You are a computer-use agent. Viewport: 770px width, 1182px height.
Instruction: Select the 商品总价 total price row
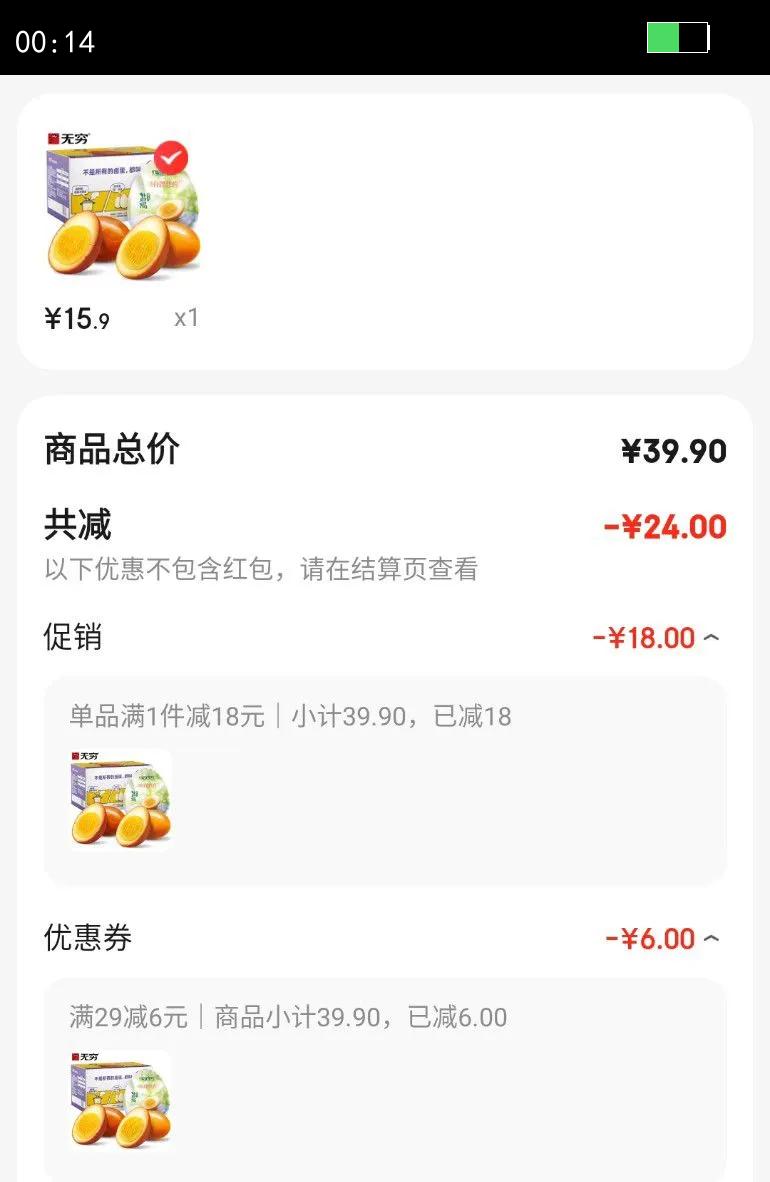385,450
